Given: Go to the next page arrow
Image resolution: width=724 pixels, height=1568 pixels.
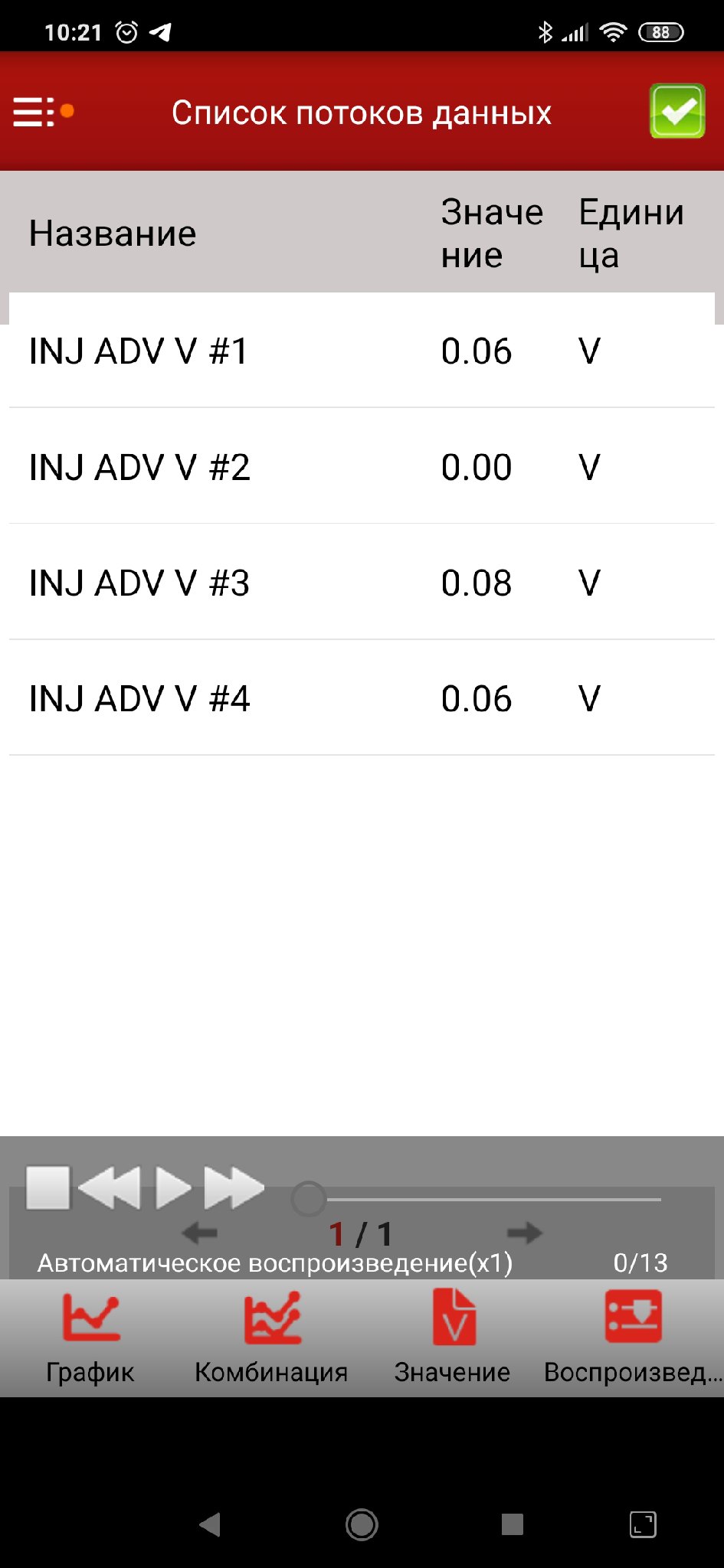Looking at the screenshot, I should [525, 1233].
